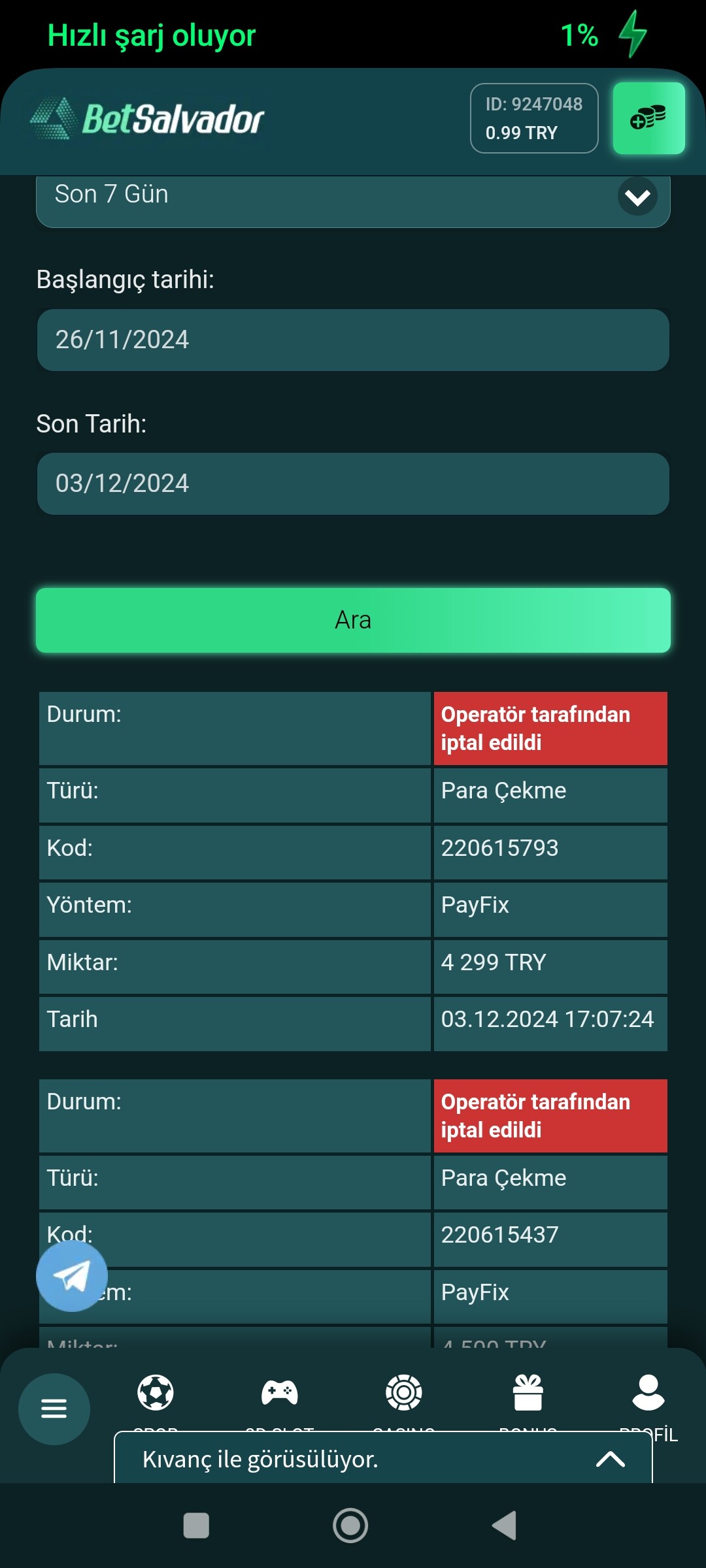The image size is (706, 1568).
Task: Tap the system back button
Action: [505, 1526]
